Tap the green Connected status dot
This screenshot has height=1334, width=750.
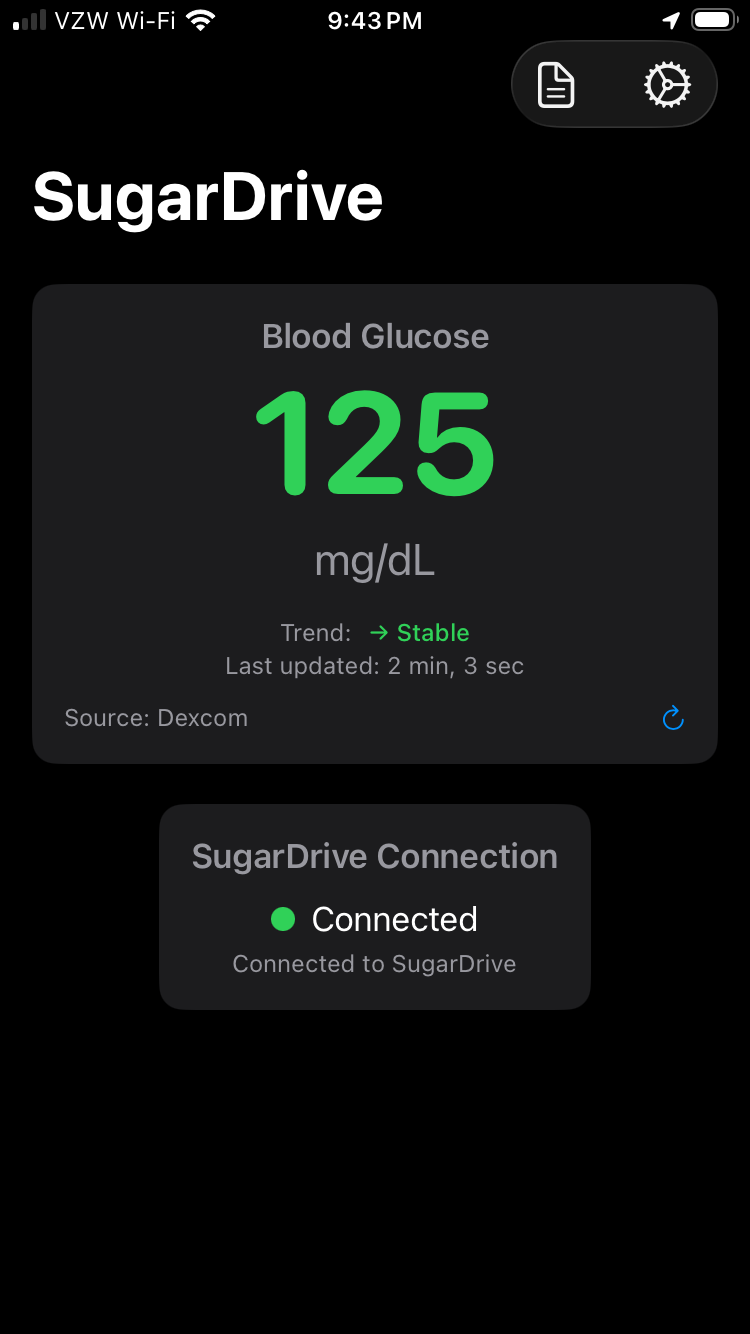point(283,919)
